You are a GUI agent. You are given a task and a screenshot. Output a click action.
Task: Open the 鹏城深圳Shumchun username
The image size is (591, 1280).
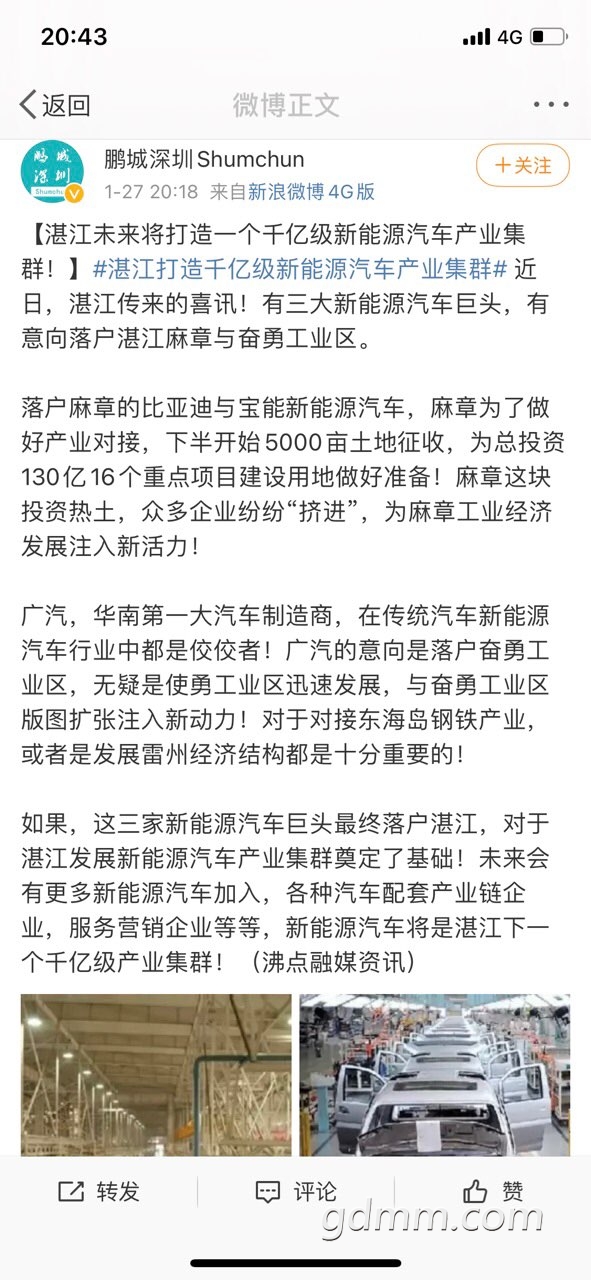(x=204, y=159)
